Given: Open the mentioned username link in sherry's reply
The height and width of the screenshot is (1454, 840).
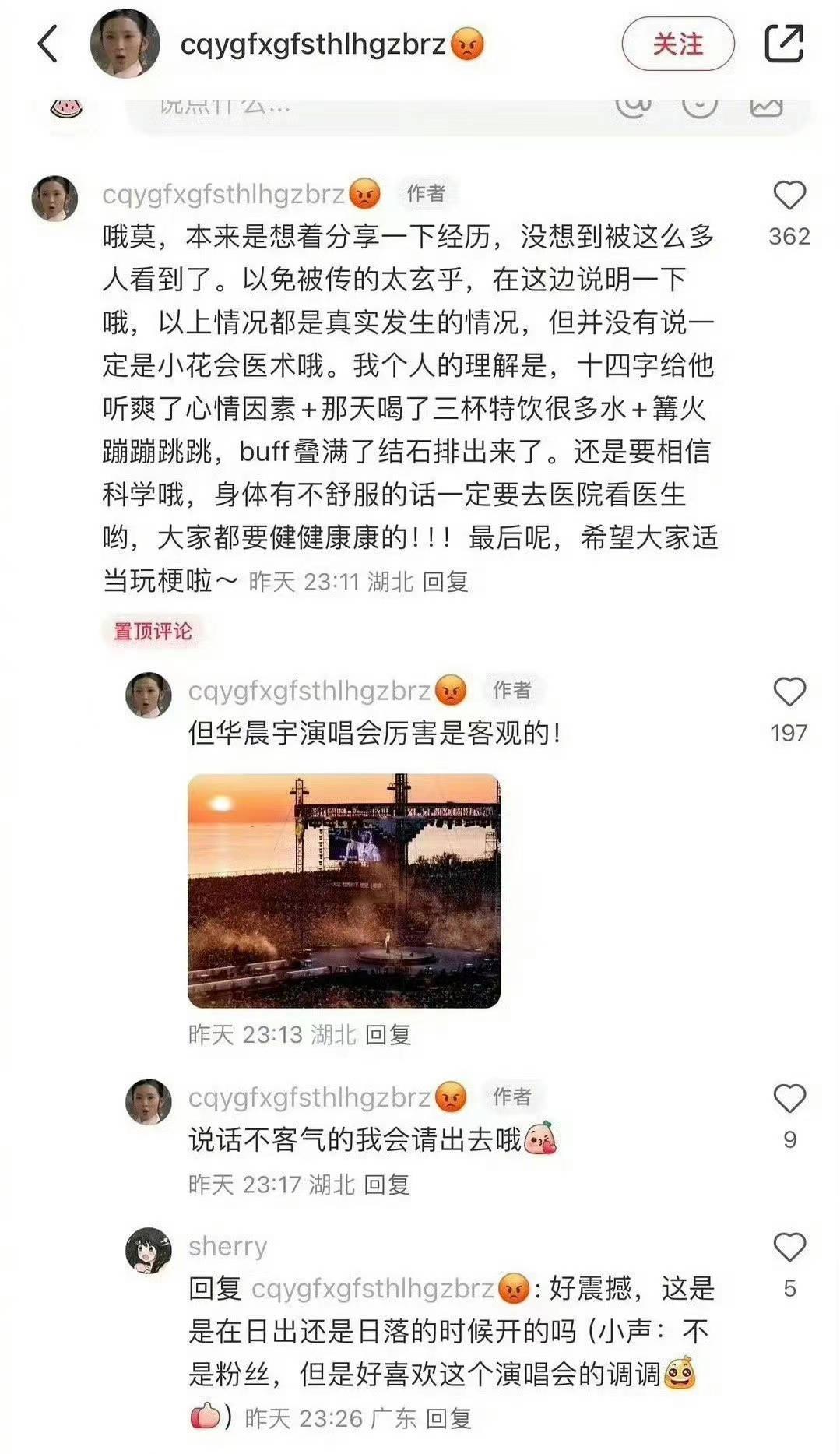Looking at the screenshot, I should [373, 1289].
